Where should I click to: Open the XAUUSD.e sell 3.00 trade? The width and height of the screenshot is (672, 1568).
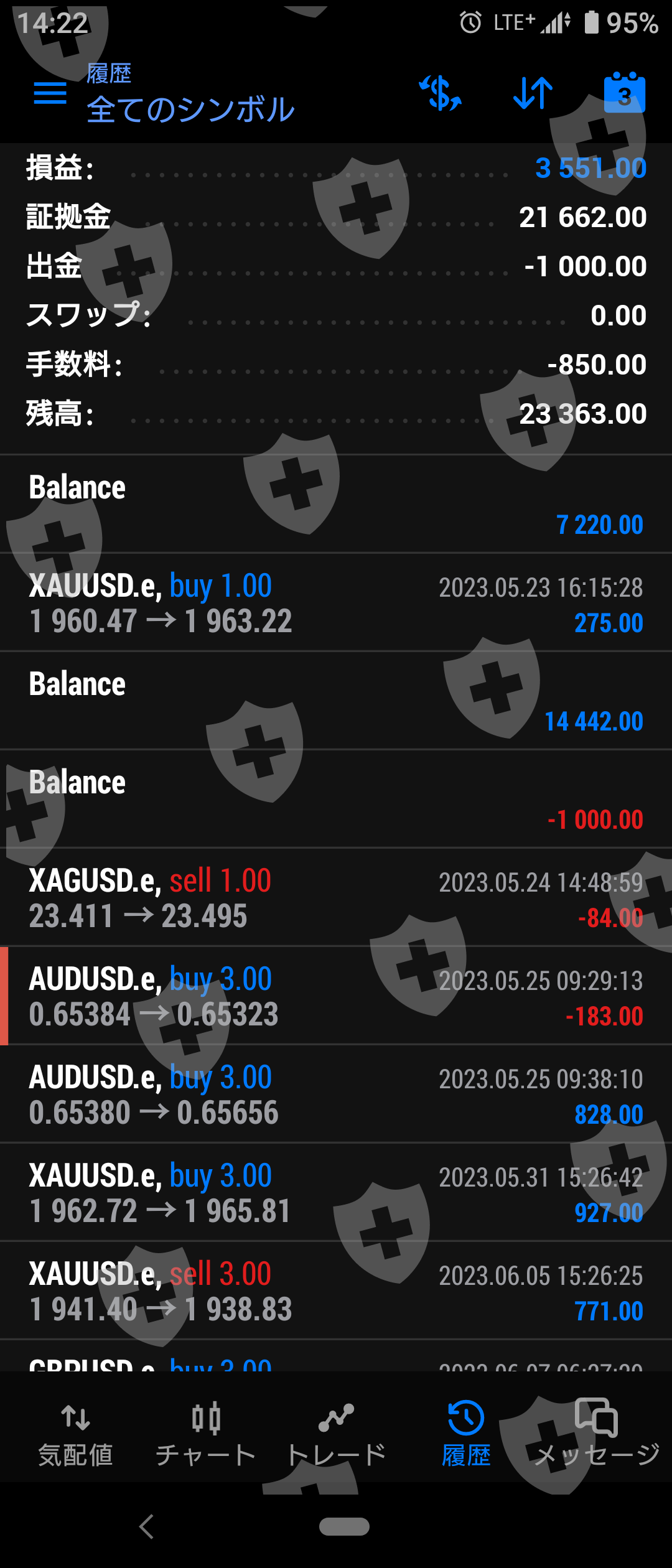pyautogui.click(x=336, y=1291)
